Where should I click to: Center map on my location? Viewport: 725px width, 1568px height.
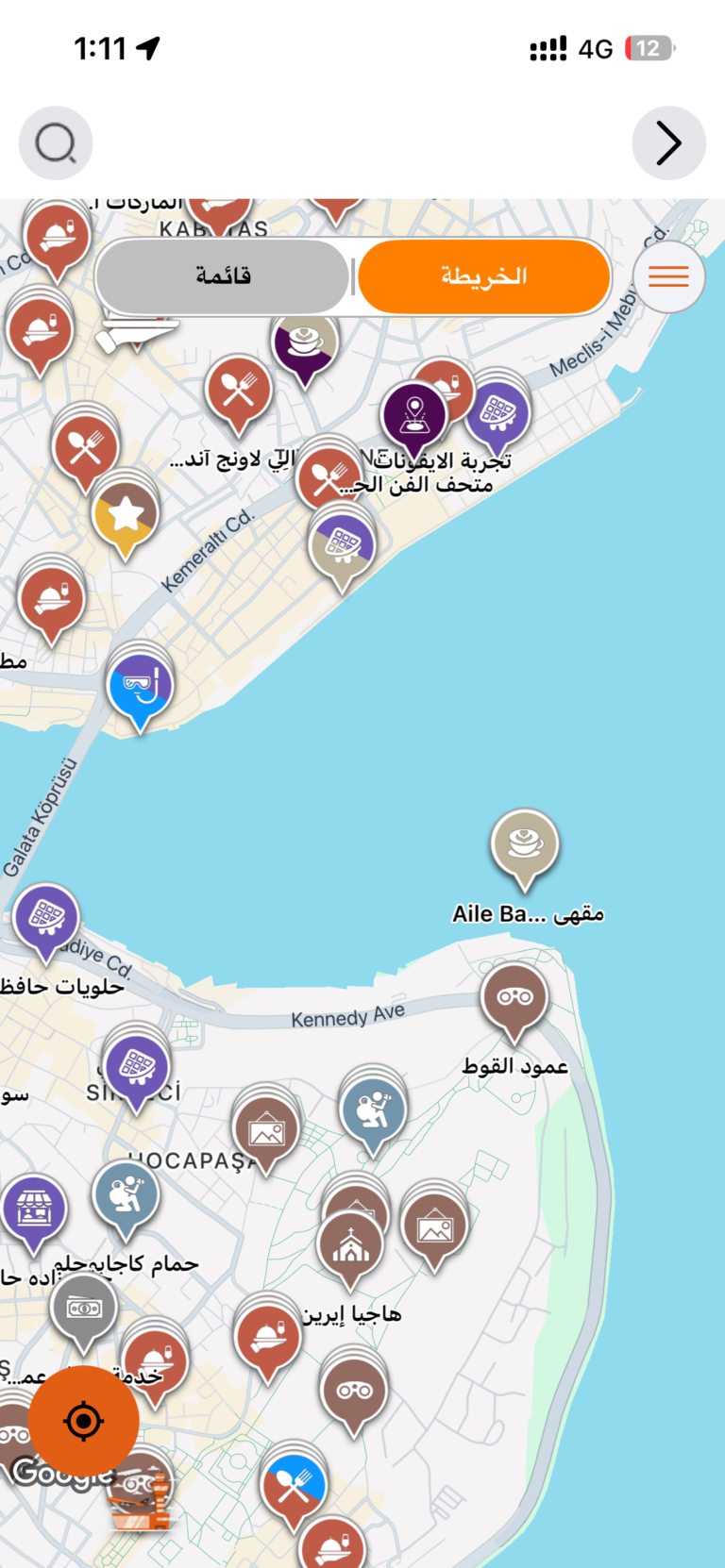click(84, 1420)
